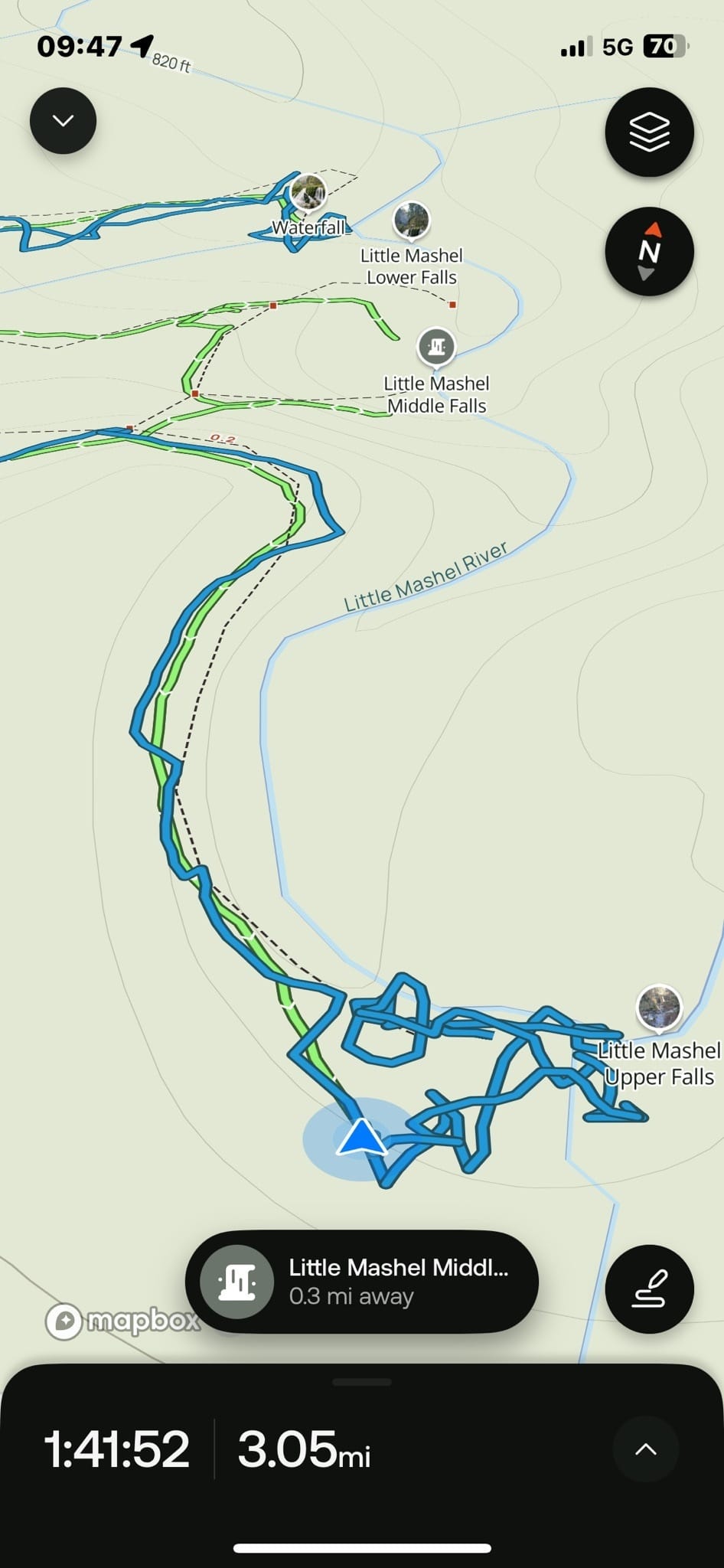
Task: Select the Waterfall photo marker
Action: [308, 192]
